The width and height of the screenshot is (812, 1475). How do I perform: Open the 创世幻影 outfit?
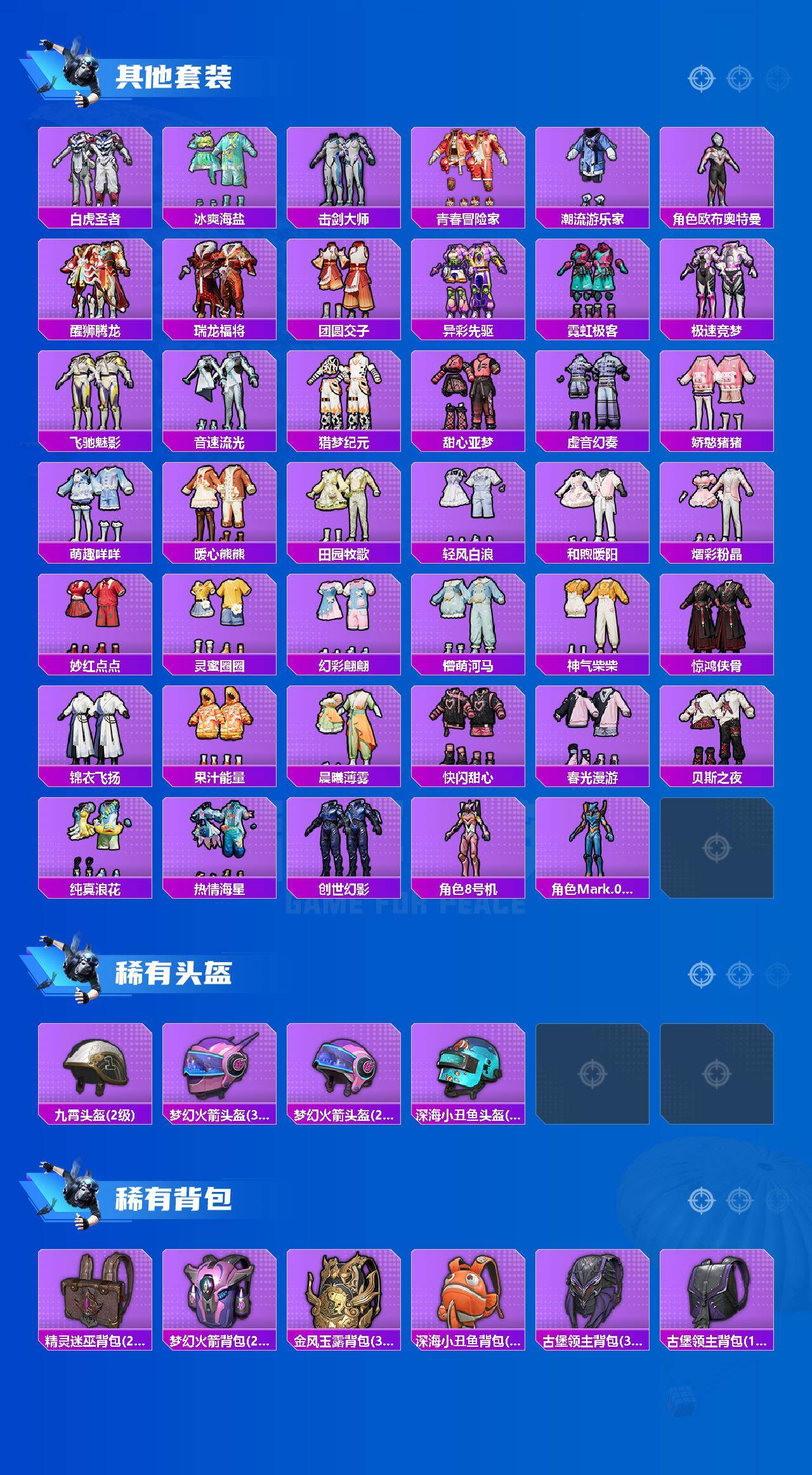pos(344,847)
